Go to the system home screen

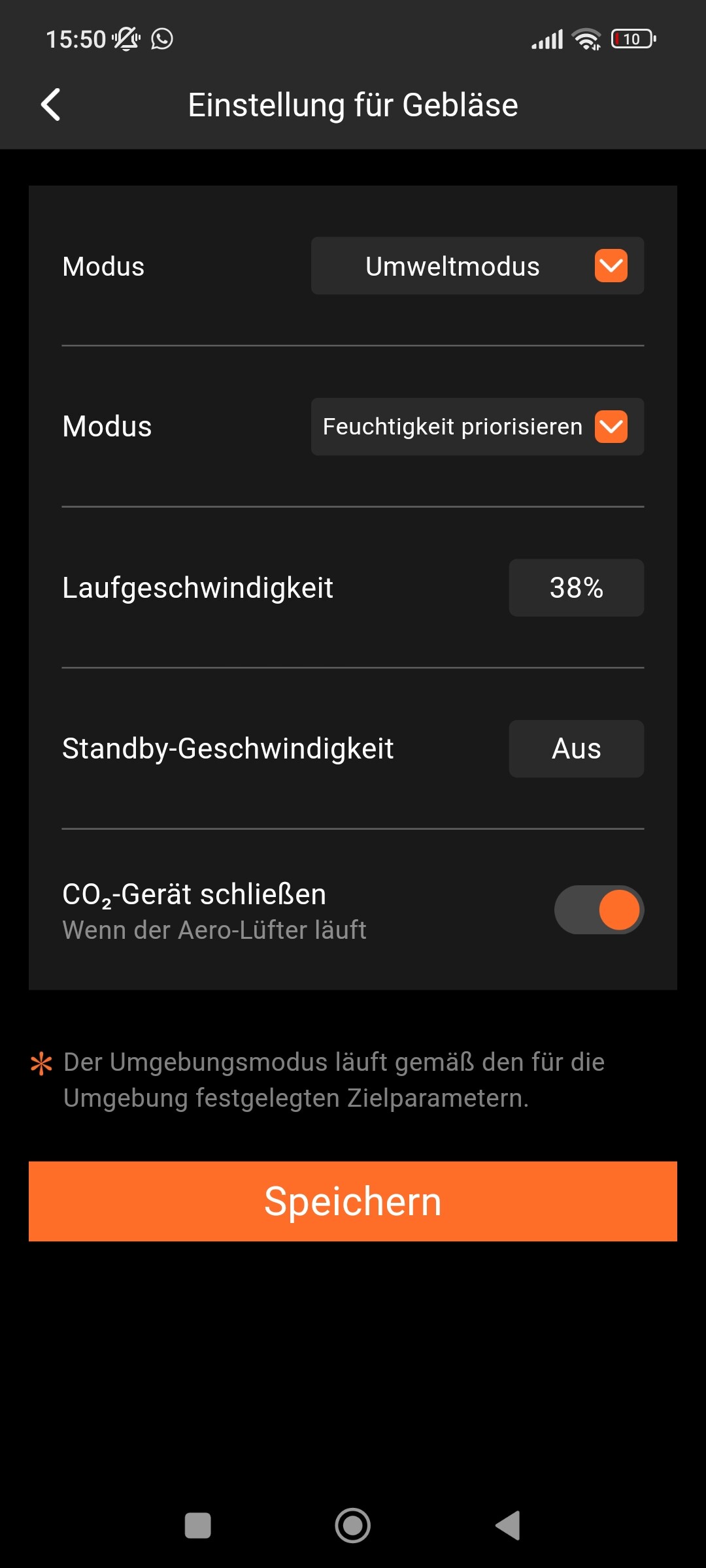[353, 1526]
